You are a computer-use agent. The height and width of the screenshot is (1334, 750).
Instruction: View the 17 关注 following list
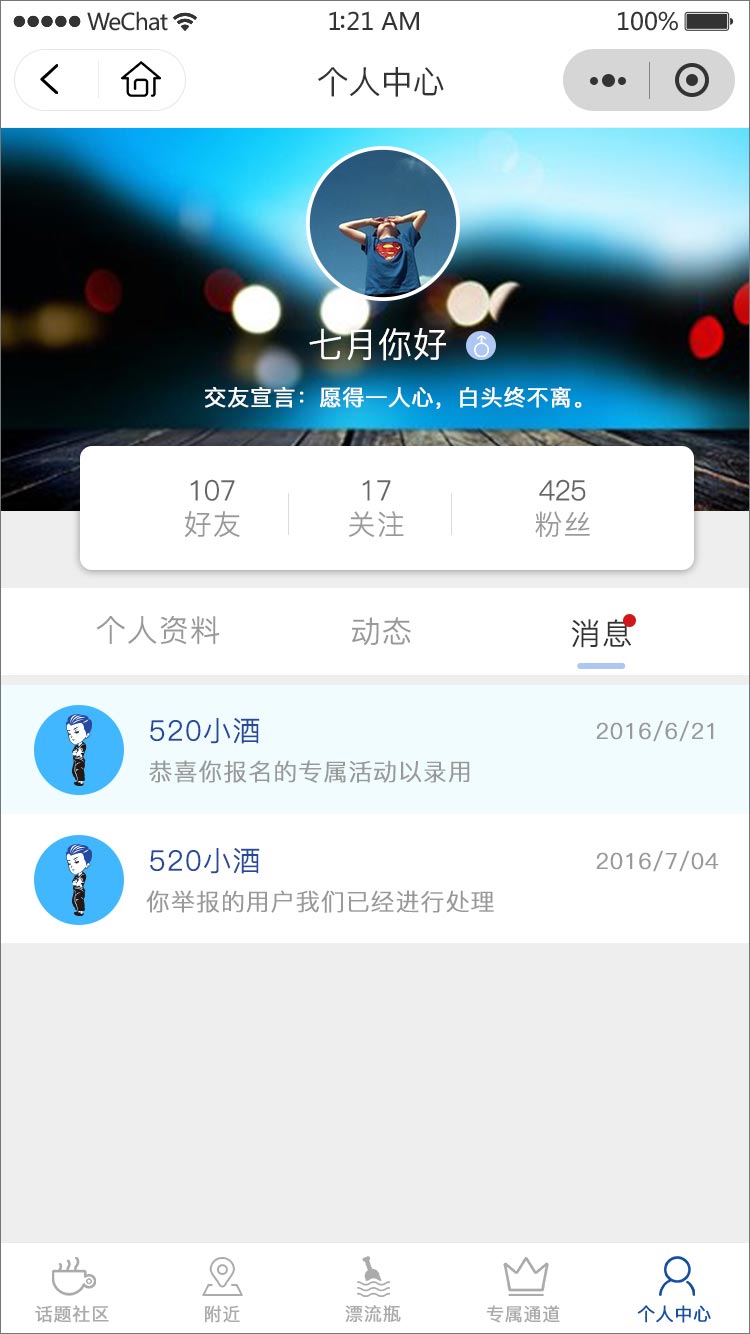[x=376, y=508]
